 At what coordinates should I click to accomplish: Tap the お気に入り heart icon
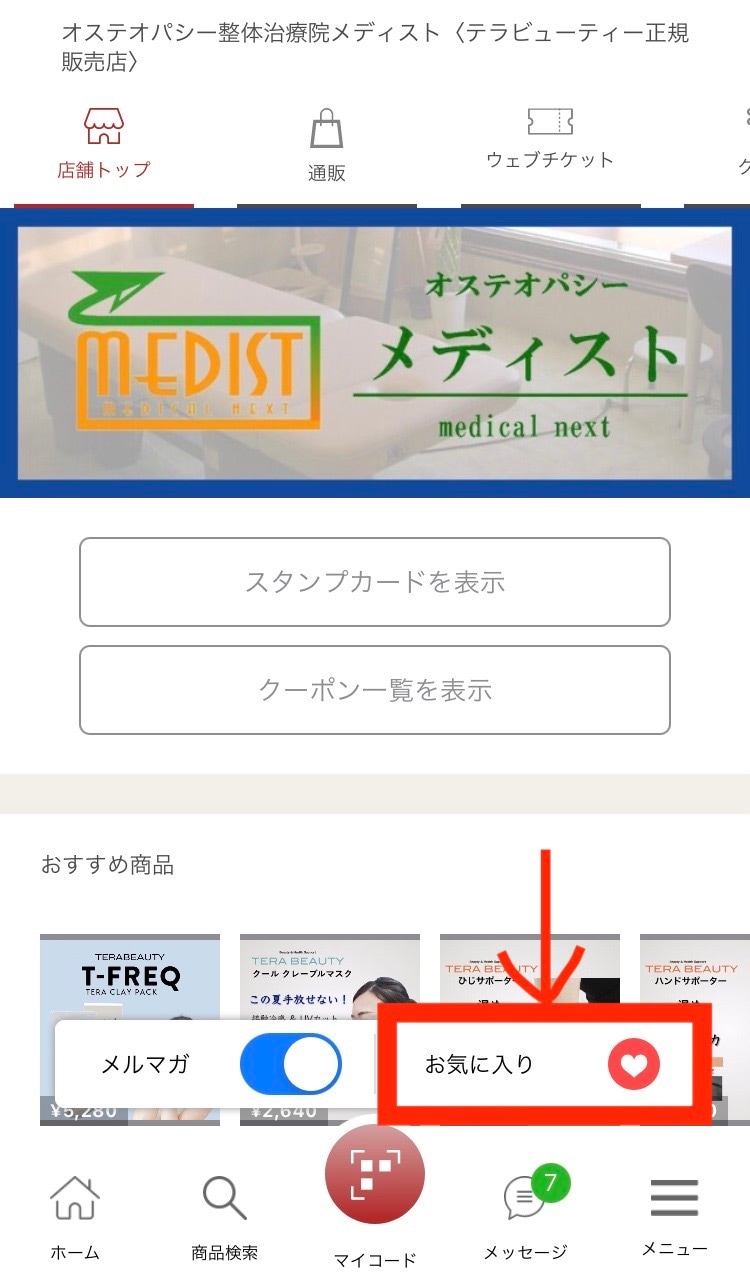(633, 1065)
